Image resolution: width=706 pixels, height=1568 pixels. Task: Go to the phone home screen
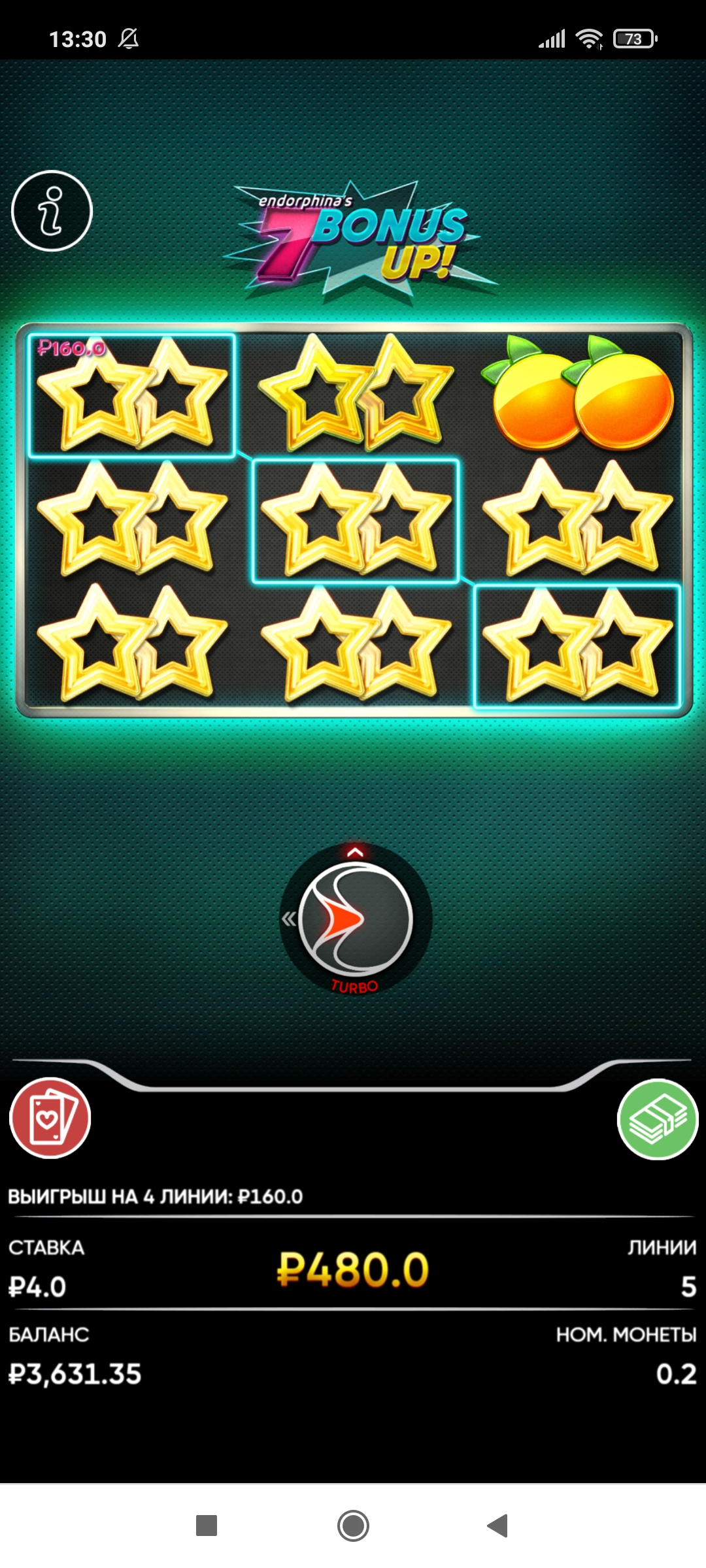pos(353,1526)
